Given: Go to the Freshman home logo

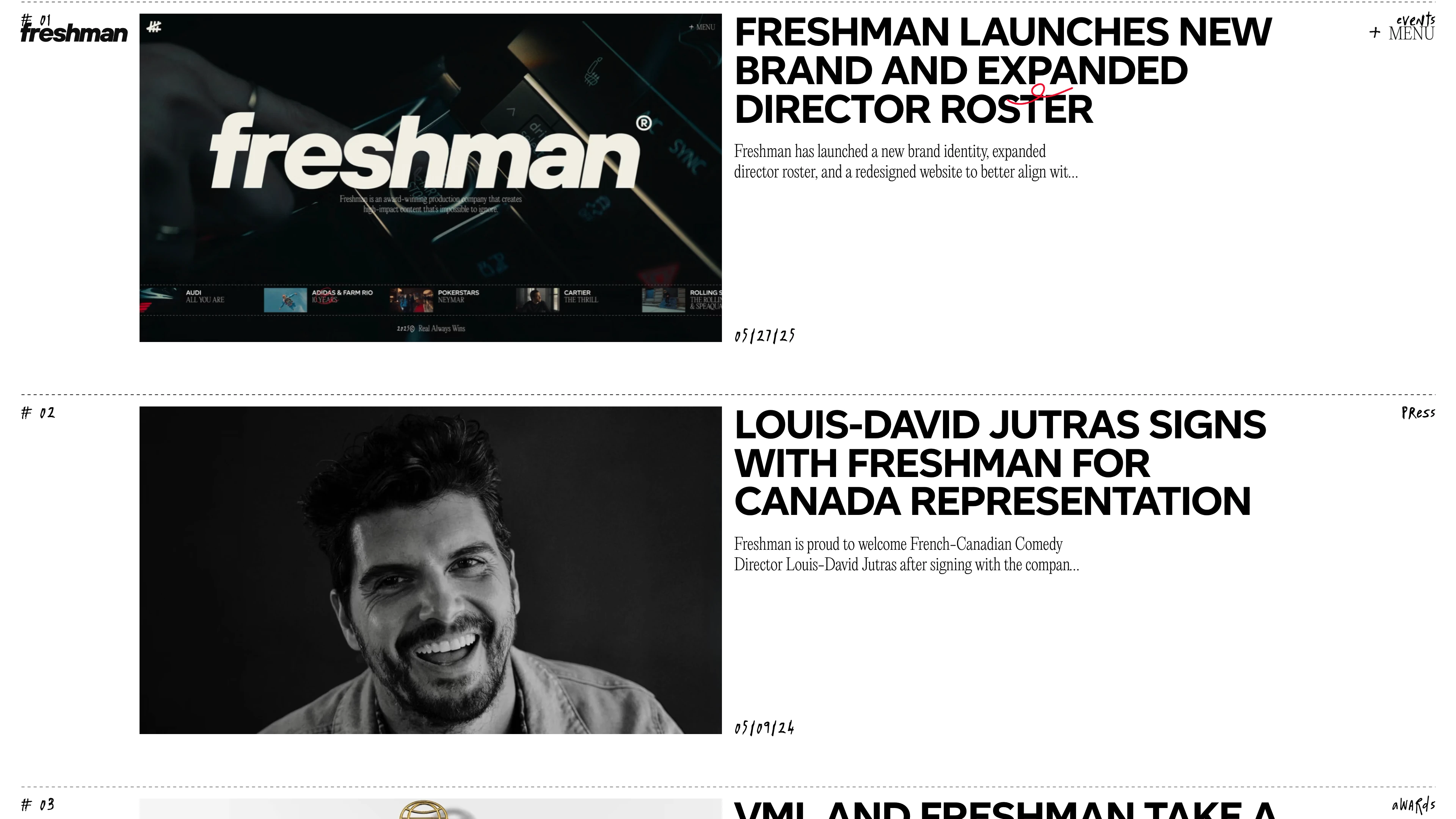Looking at the screenshot, I should [x=74, y=33].
